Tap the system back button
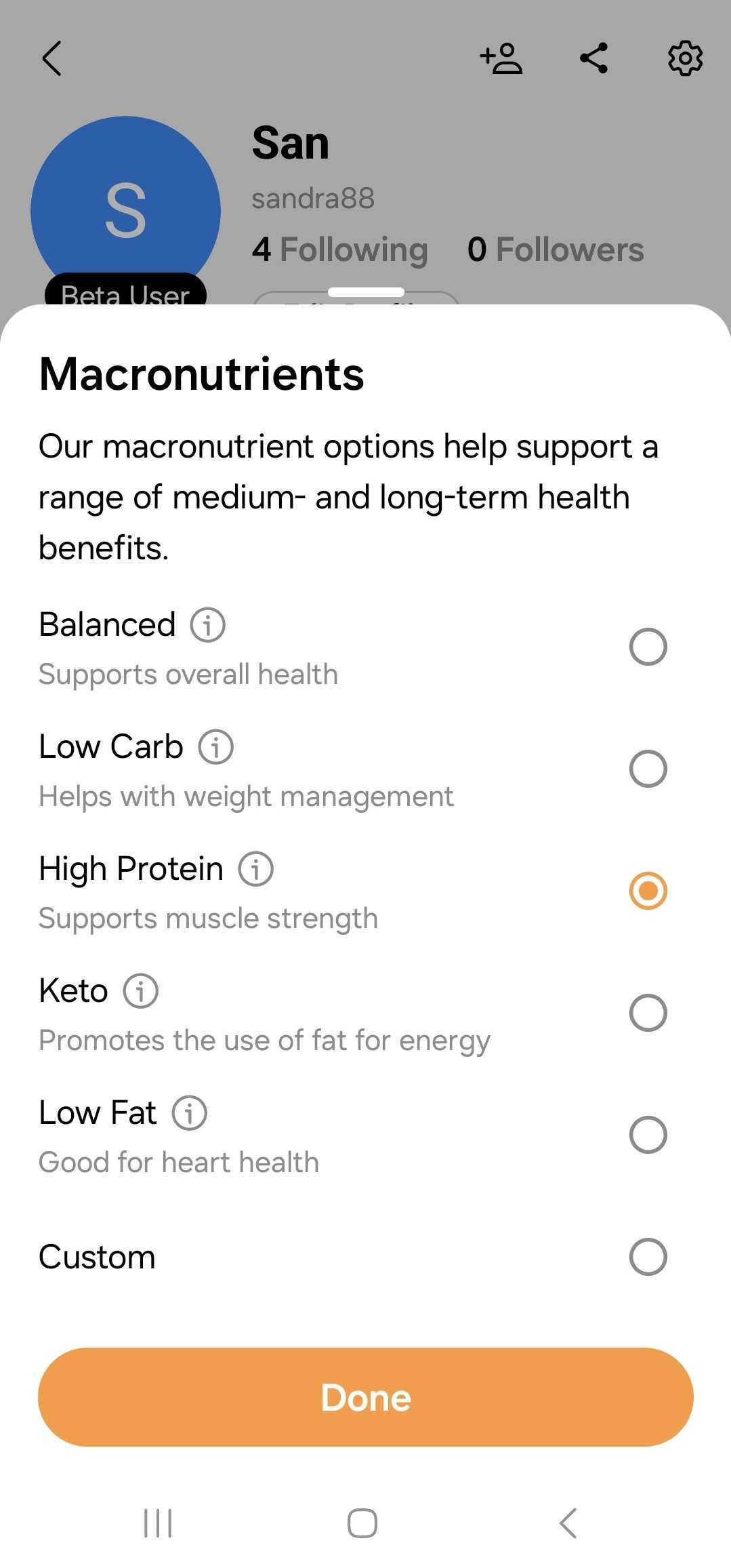The height and width of the screenshot is (1568, 731). point(568,1523)
